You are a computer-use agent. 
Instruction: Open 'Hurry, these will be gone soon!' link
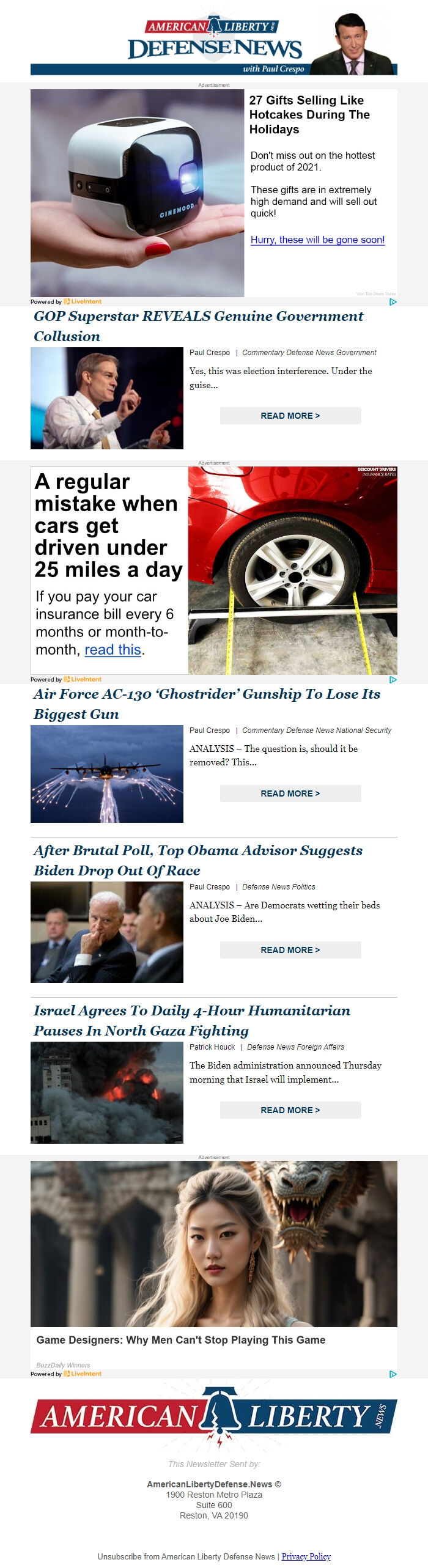tap(317, 240)
